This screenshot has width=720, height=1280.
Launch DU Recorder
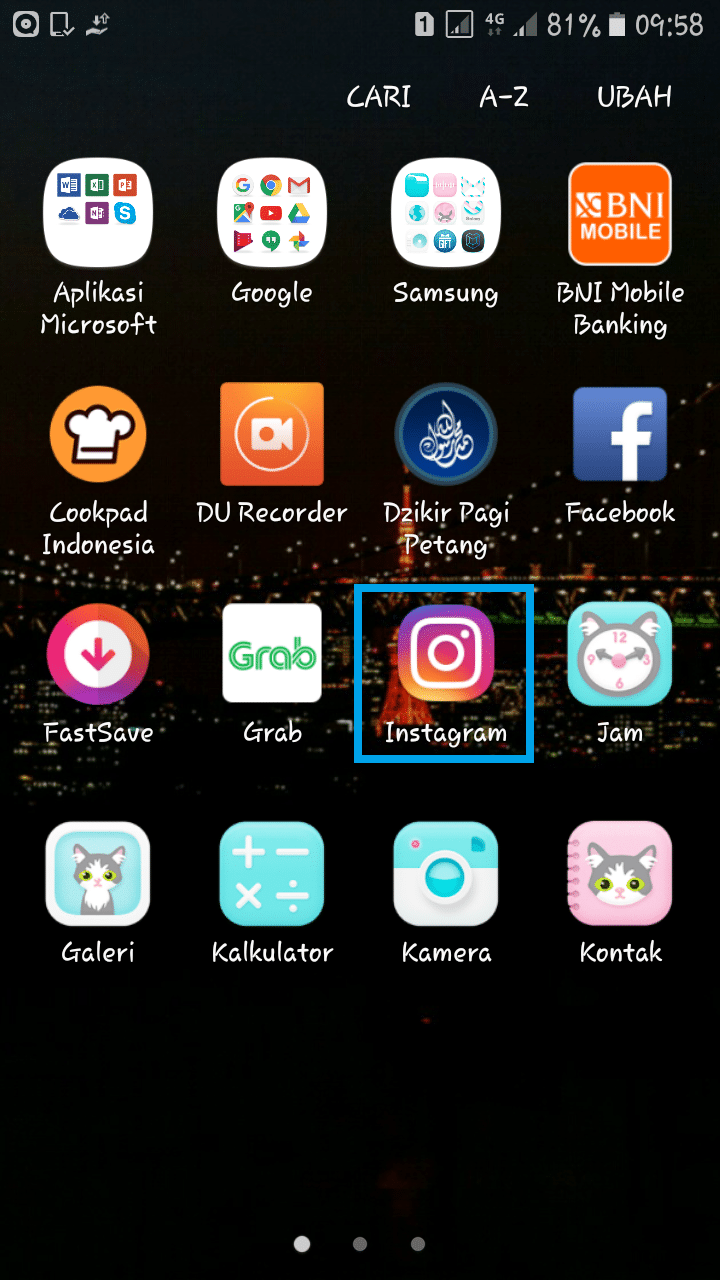(272, 434)
